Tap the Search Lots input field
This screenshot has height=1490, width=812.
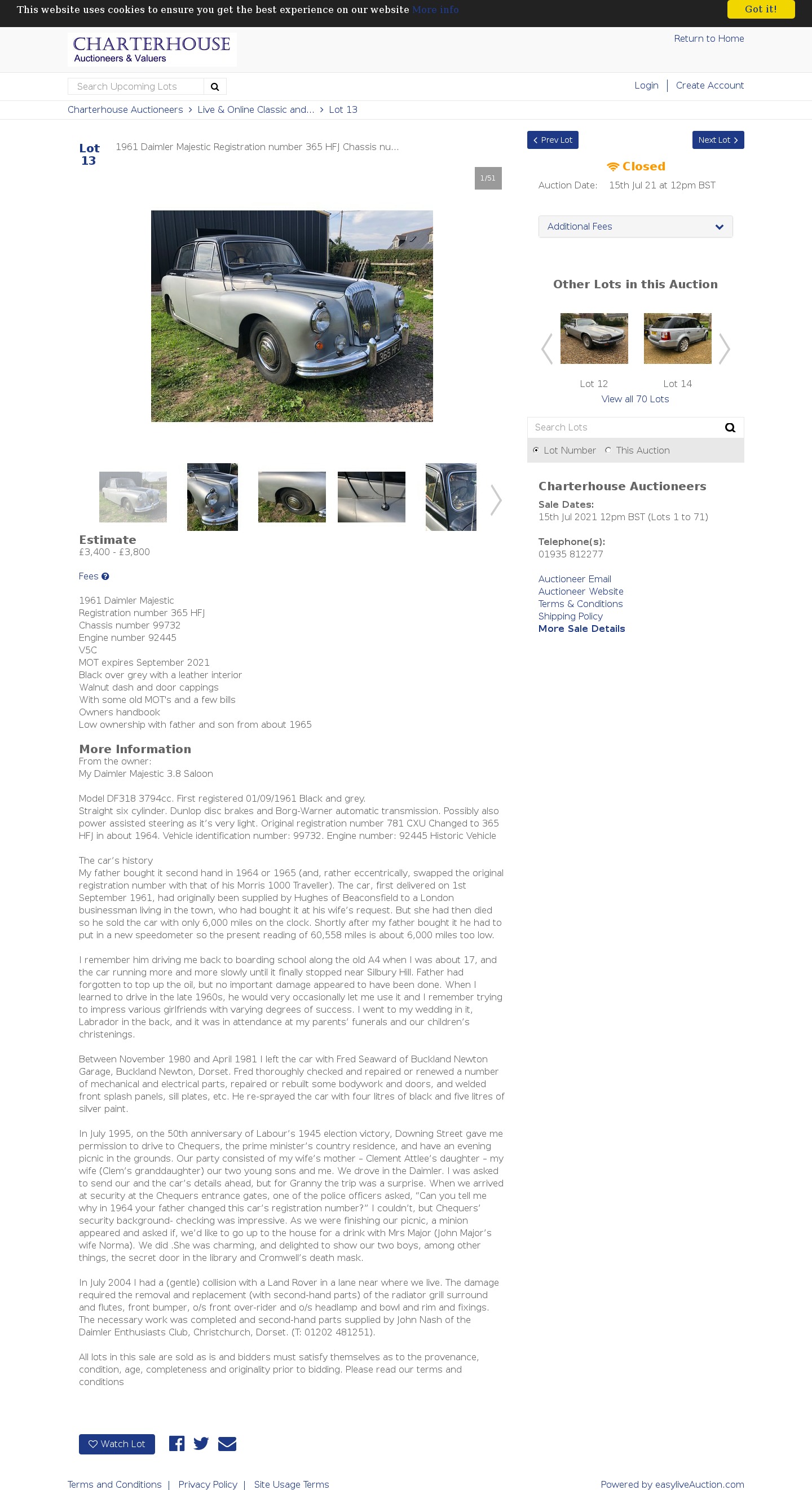(623, 428)
